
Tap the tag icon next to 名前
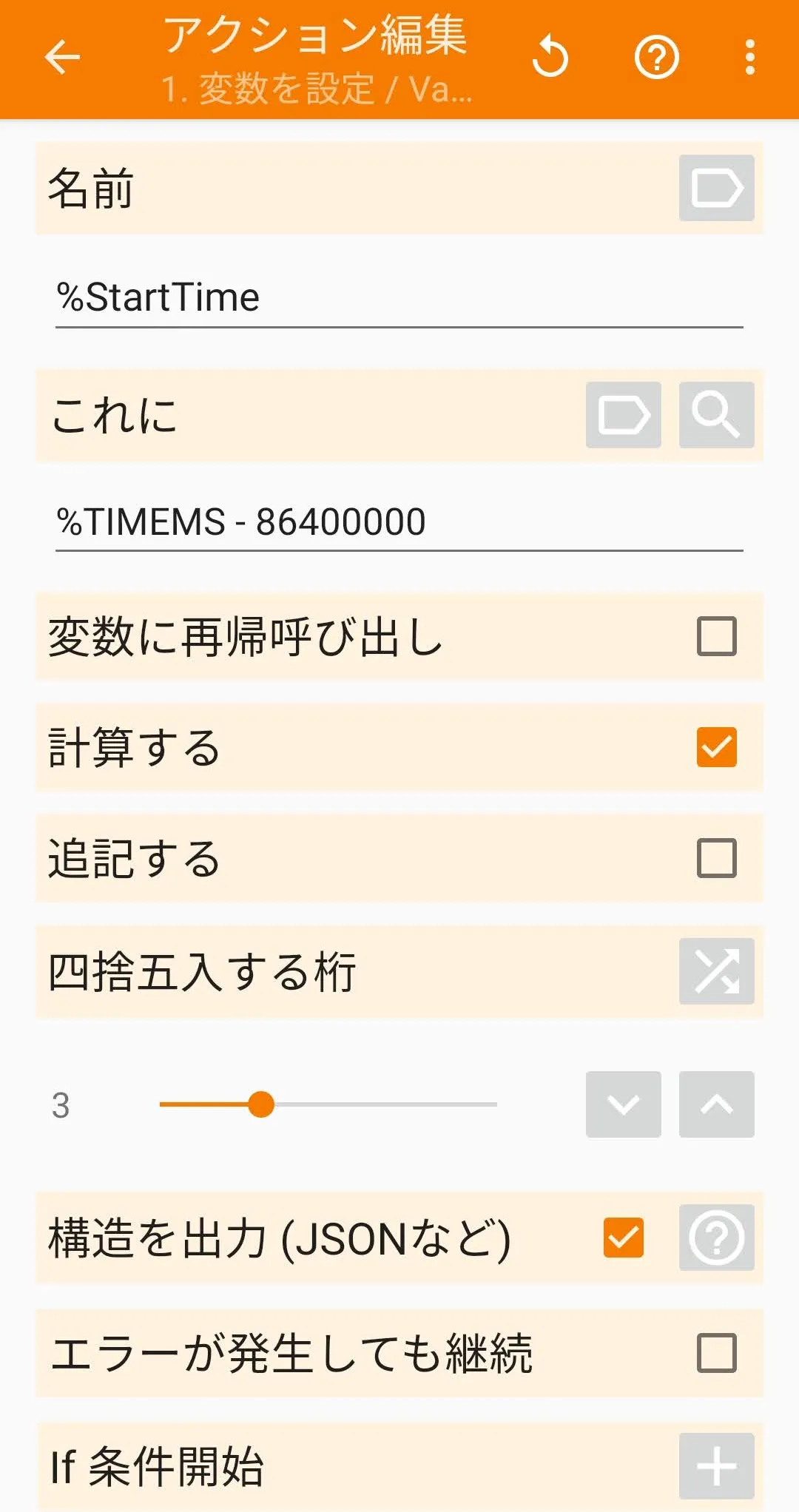(x=716, y=188)
